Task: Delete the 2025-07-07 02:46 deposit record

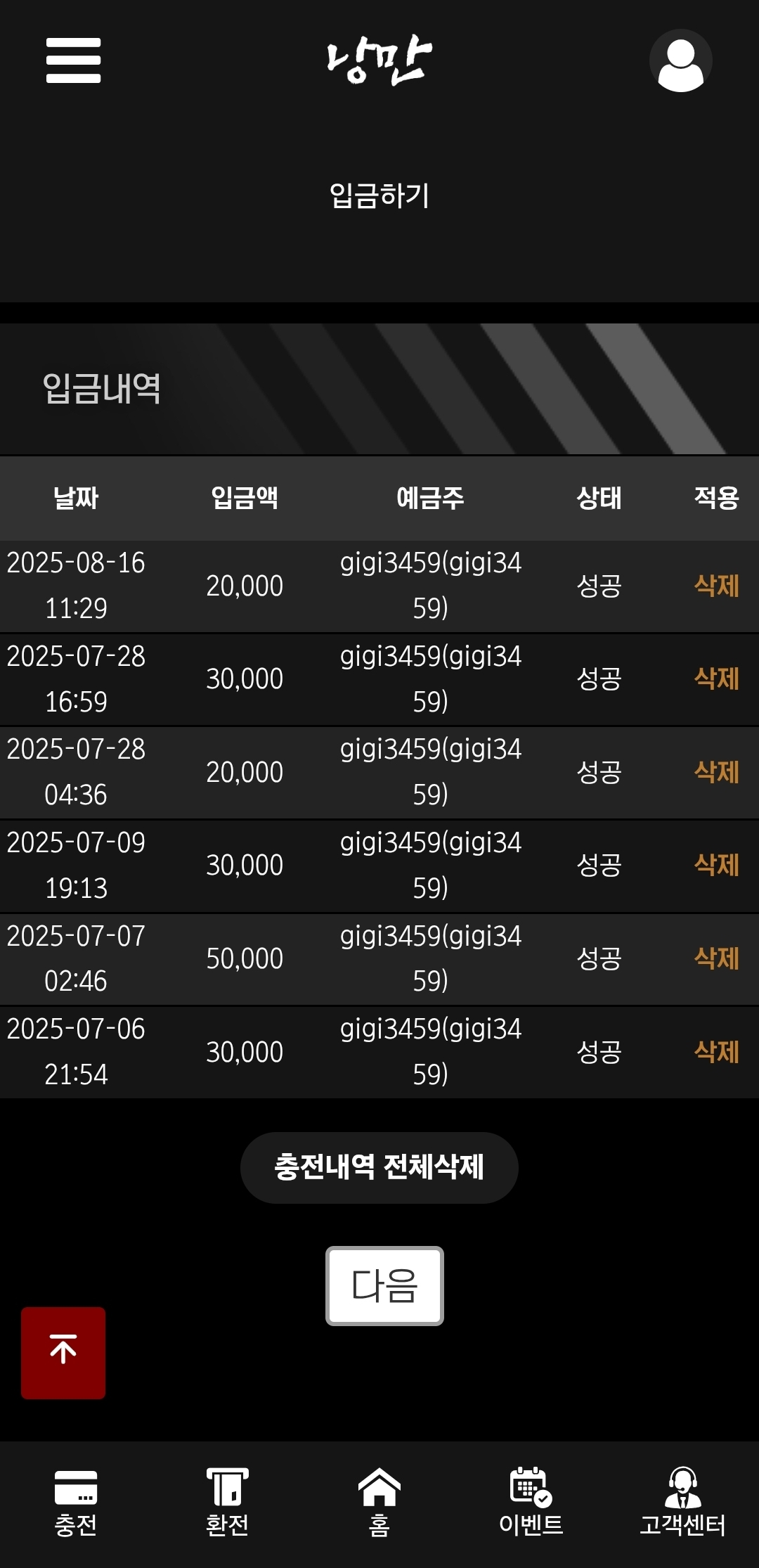Action: 716,958
